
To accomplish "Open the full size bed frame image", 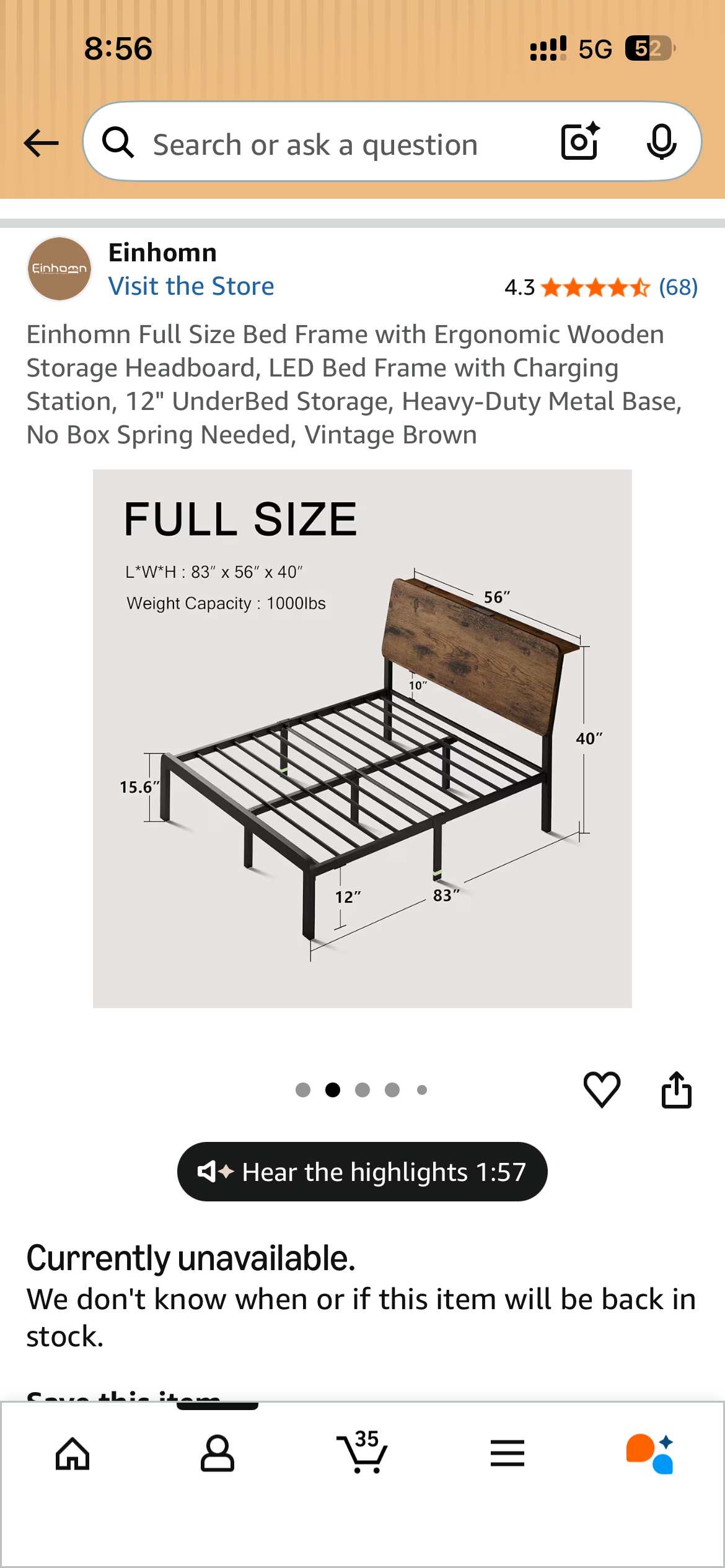I will click(x=362, y=738).
